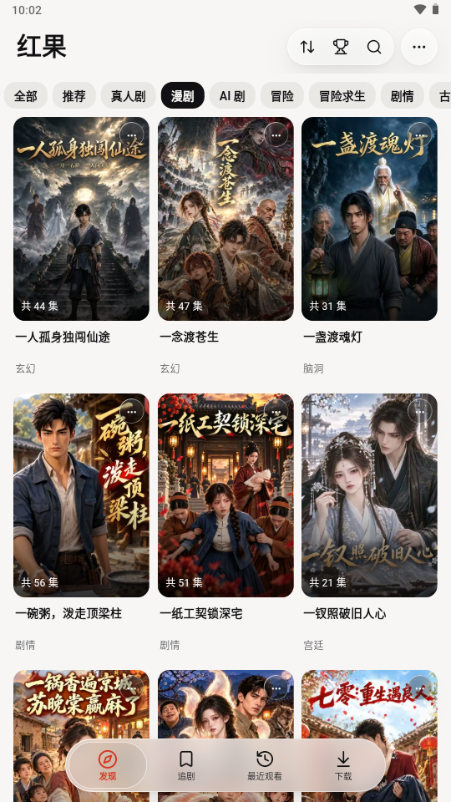
Task: Open the top-right overflow menu
Action: (419, 47)
